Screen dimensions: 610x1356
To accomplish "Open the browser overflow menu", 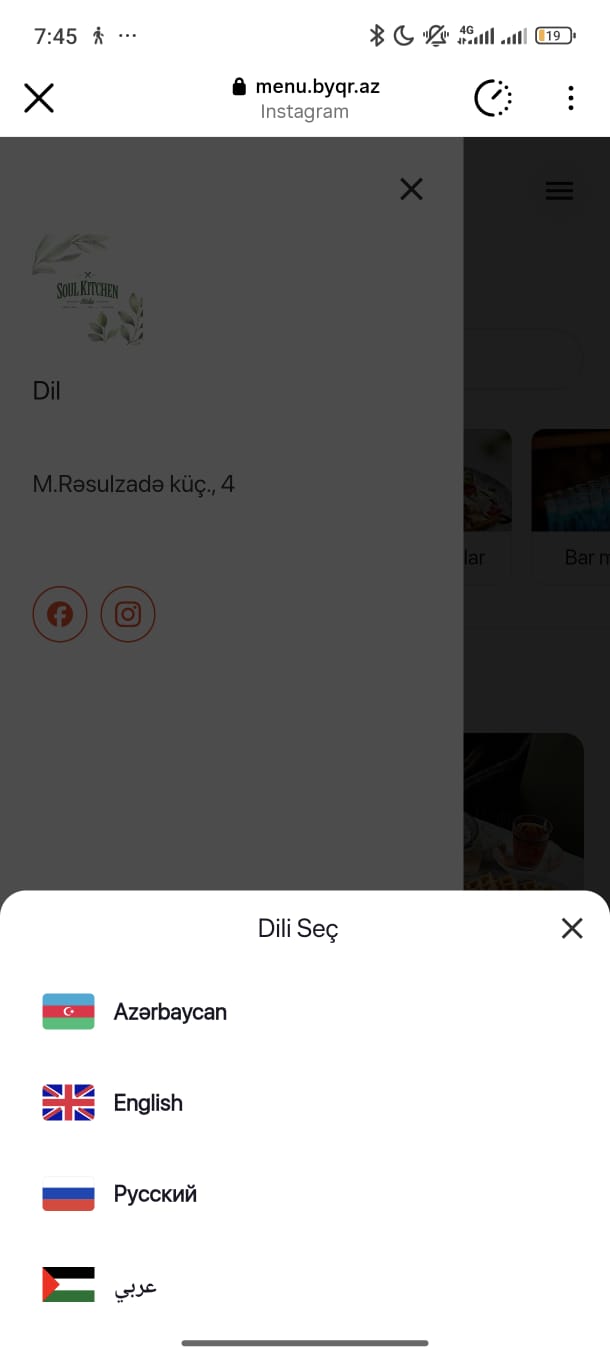I will [570, 98].
